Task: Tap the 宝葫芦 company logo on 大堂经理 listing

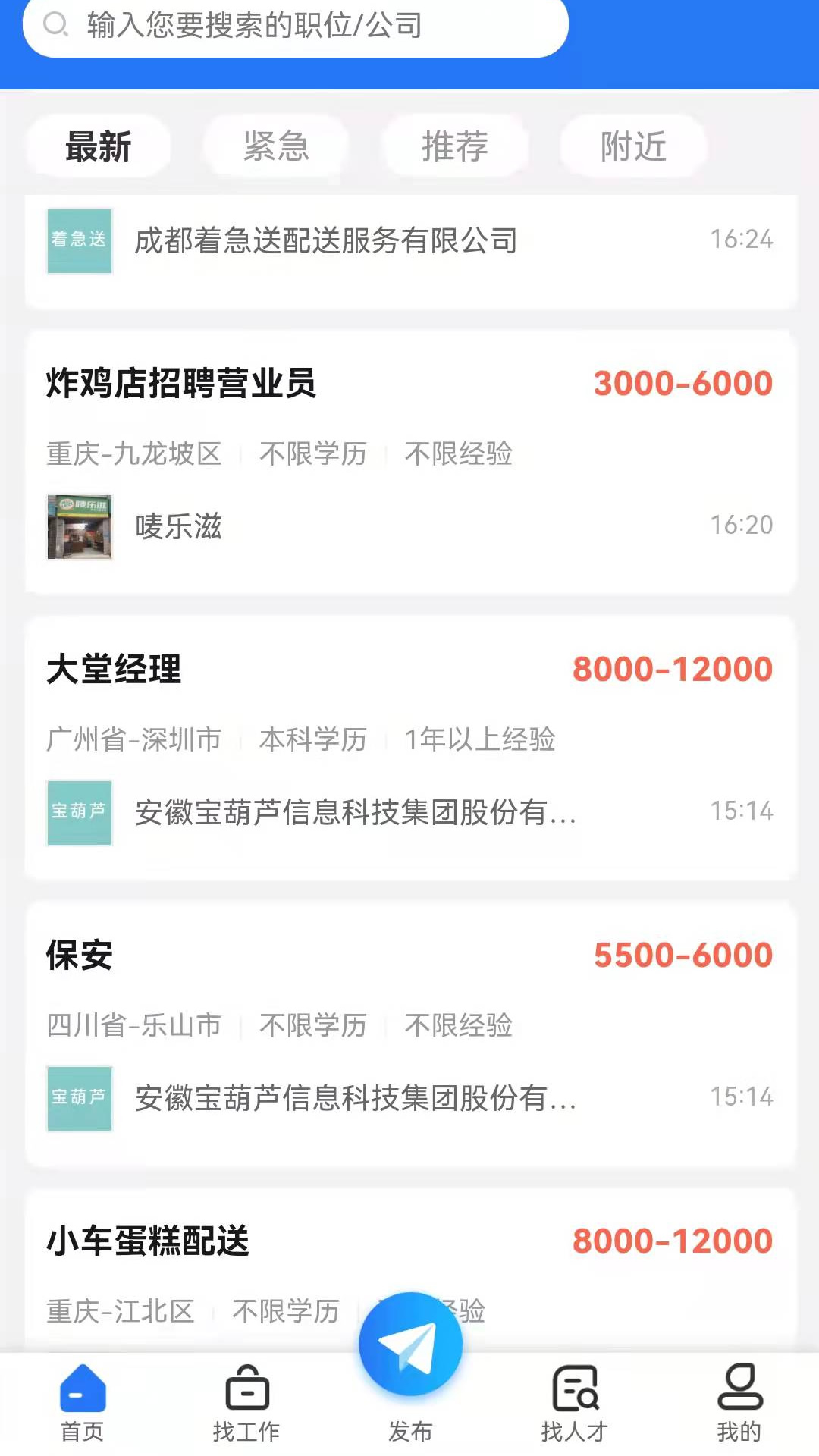Action: pyautogui.click(x=79, y=812)
